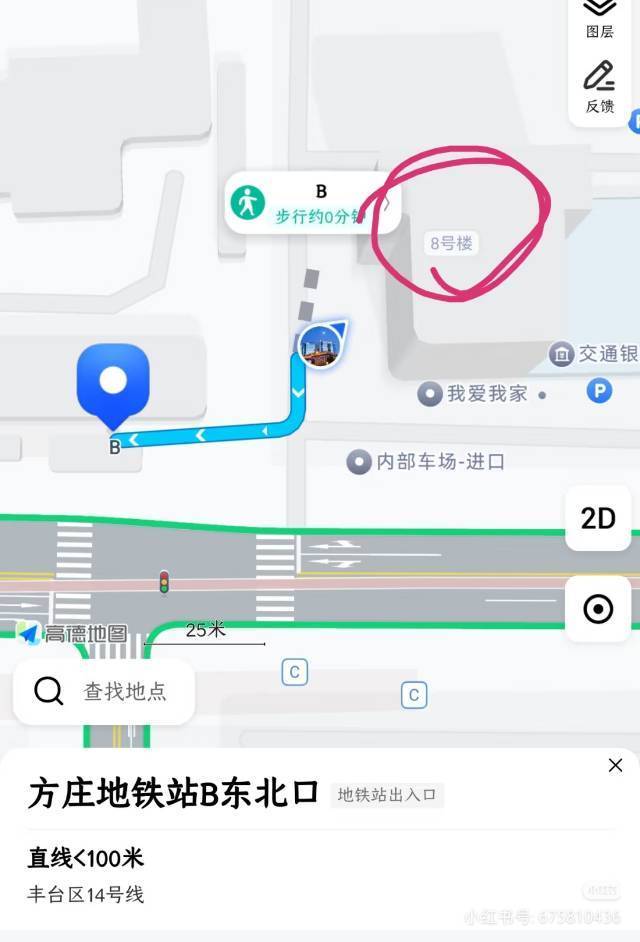Close the 方庄地铁站B东北口 info card
The image size is (640, 942).
coord(615,765)
